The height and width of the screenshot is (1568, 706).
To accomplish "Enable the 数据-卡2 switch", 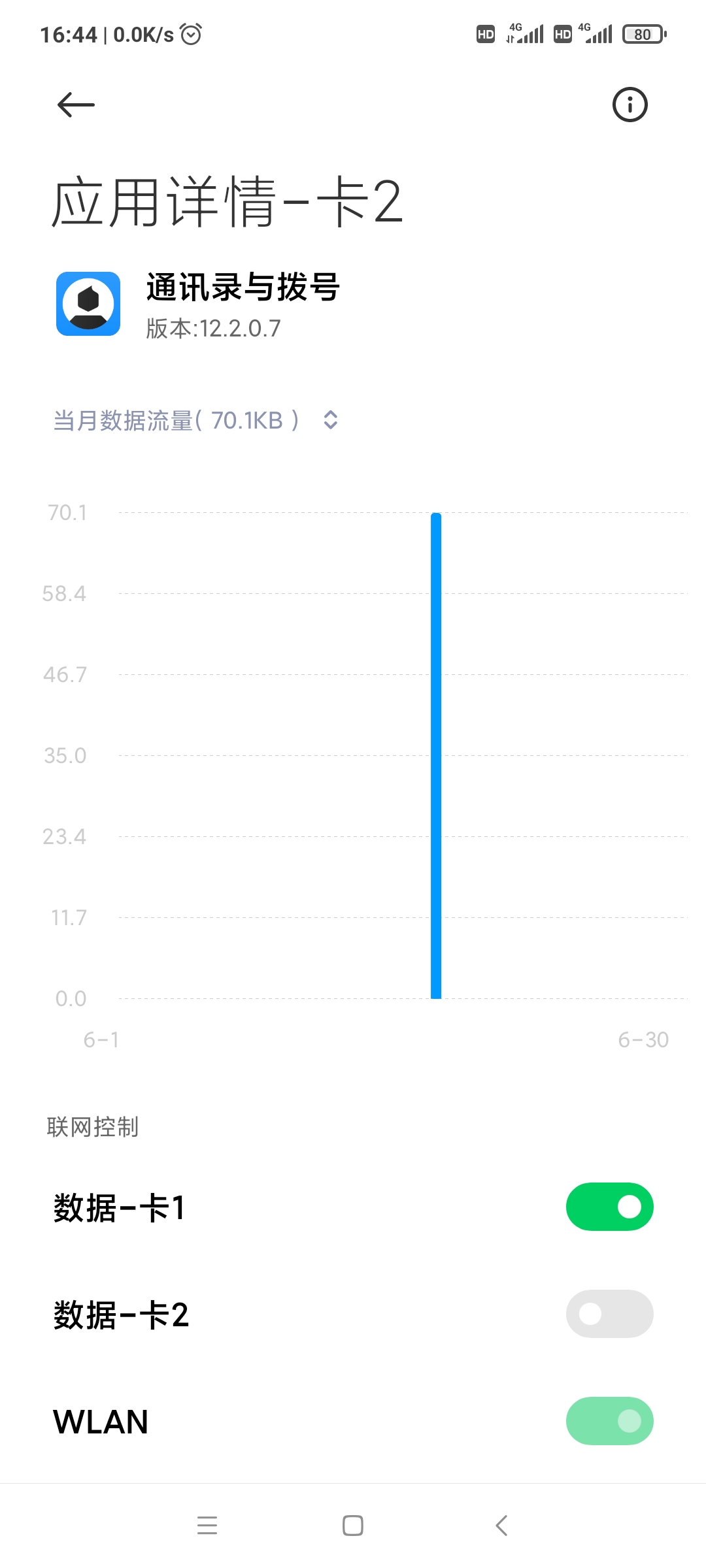I will point(609,1314).
